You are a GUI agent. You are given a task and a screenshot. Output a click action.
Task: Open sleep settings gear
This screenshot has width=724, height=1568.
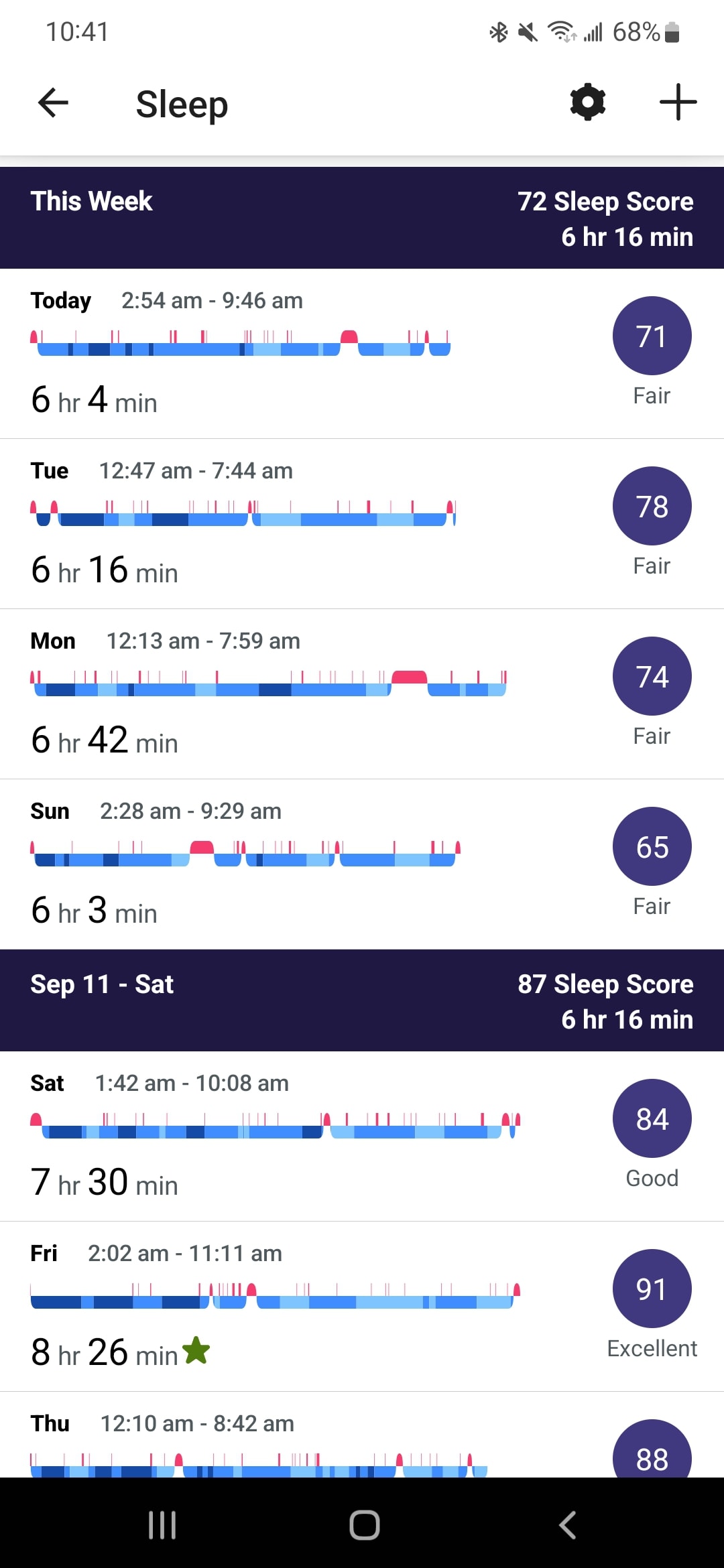coord(588,103)
